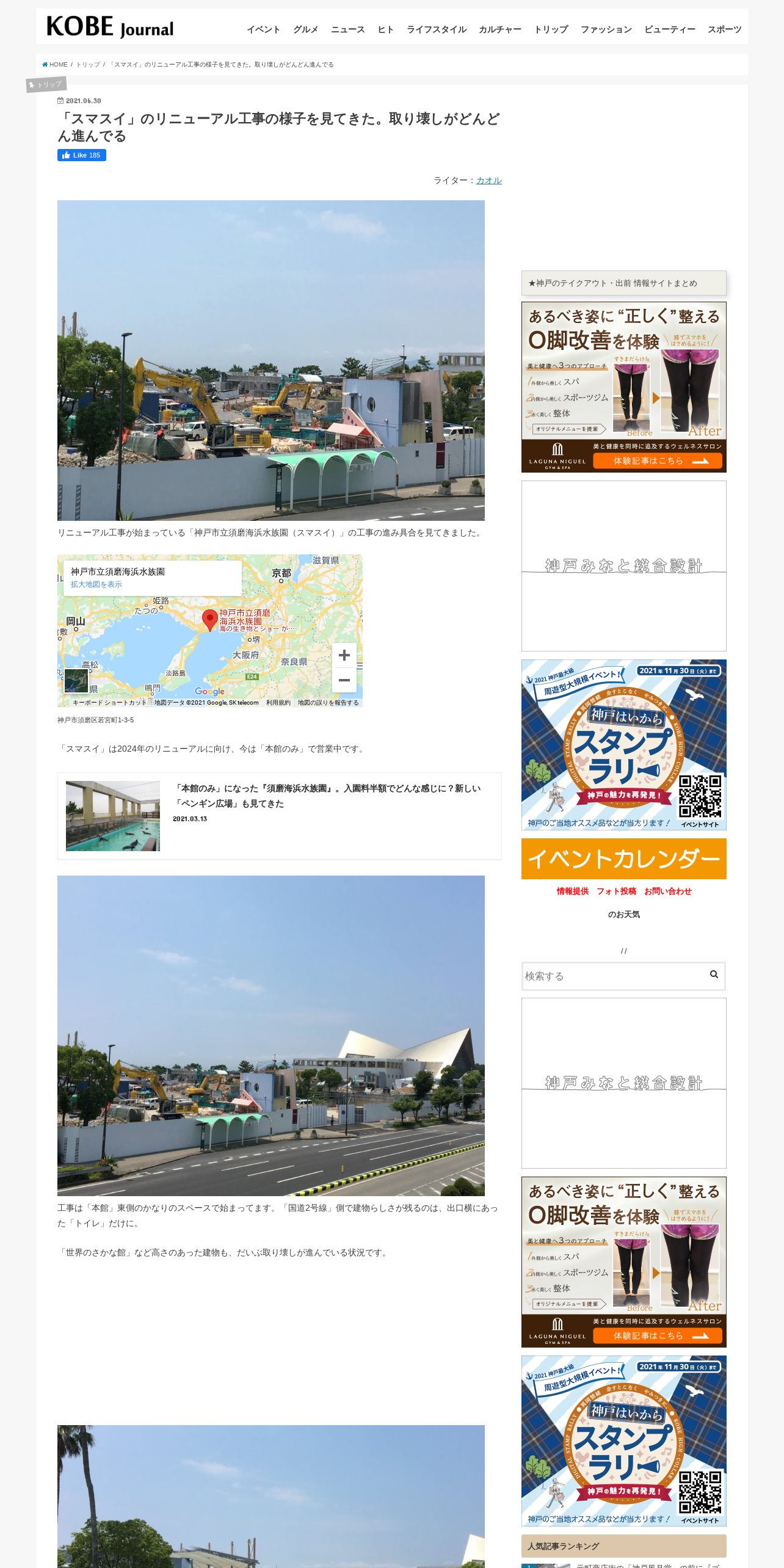Select the スポーツ menu item

tap(724, 29)
